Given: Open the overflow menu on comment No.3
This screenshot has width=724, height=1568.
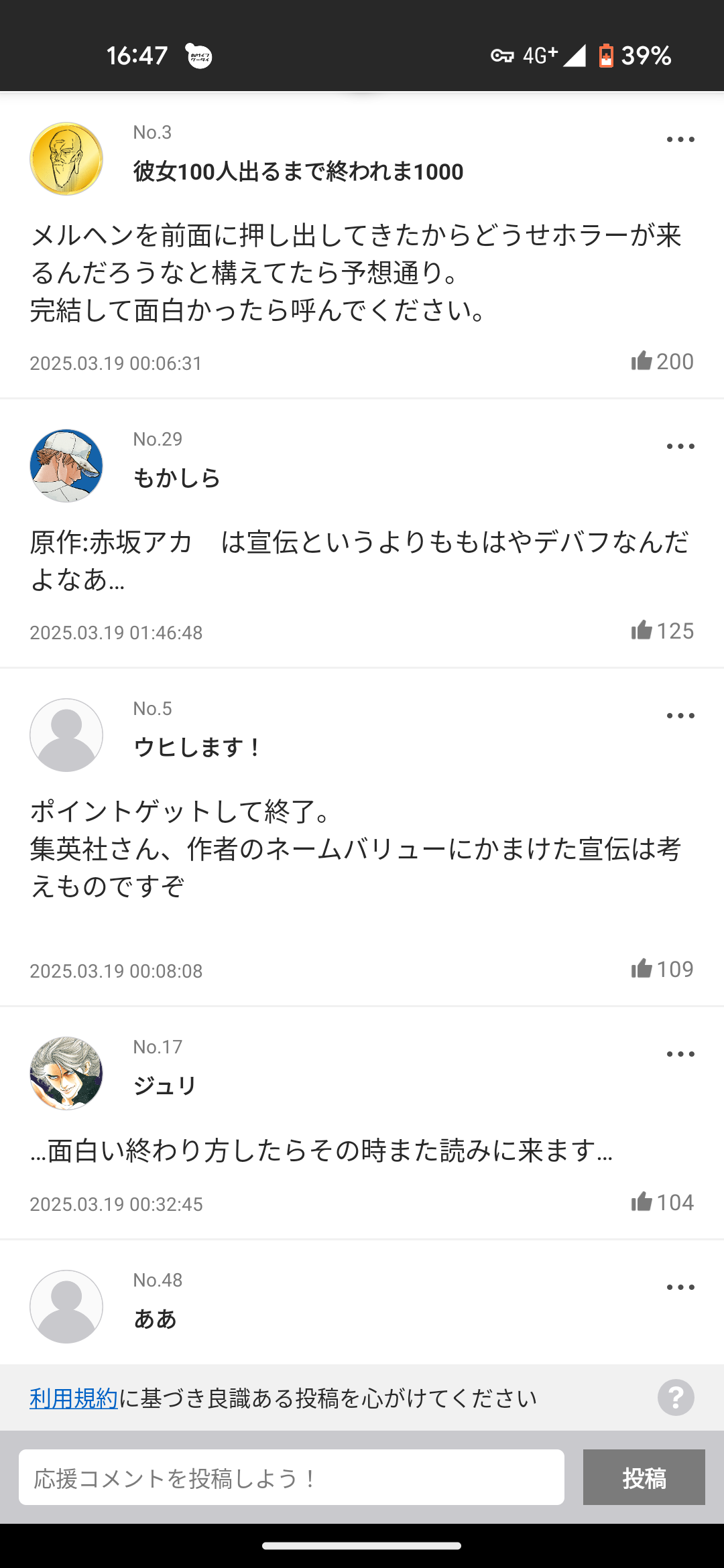Looking at the screenshot, I should tap(680, 139).
